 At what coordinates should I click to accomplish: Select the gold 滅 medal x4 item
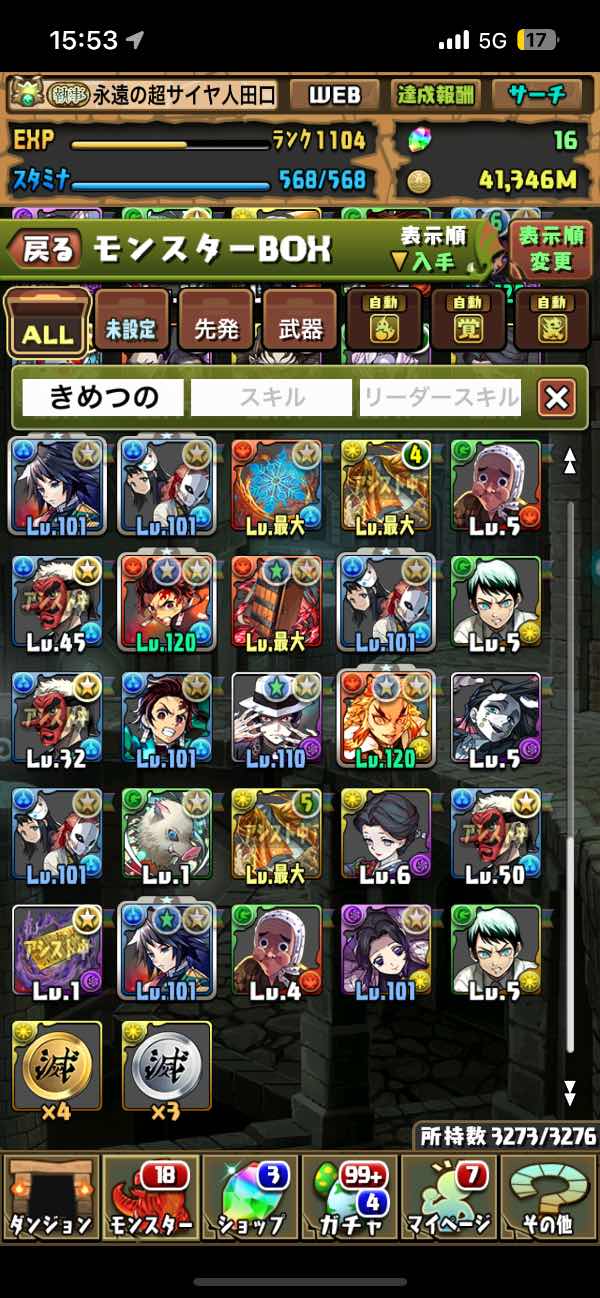click(x=56, y=1065)
